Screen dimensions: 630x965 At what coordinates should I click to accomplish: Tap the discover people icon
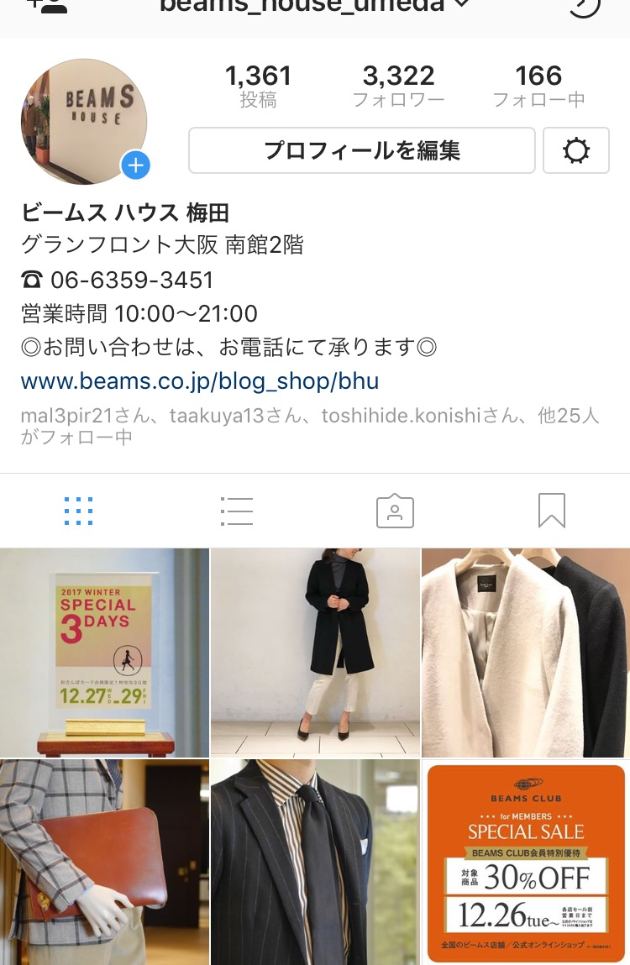pos(46,5)
